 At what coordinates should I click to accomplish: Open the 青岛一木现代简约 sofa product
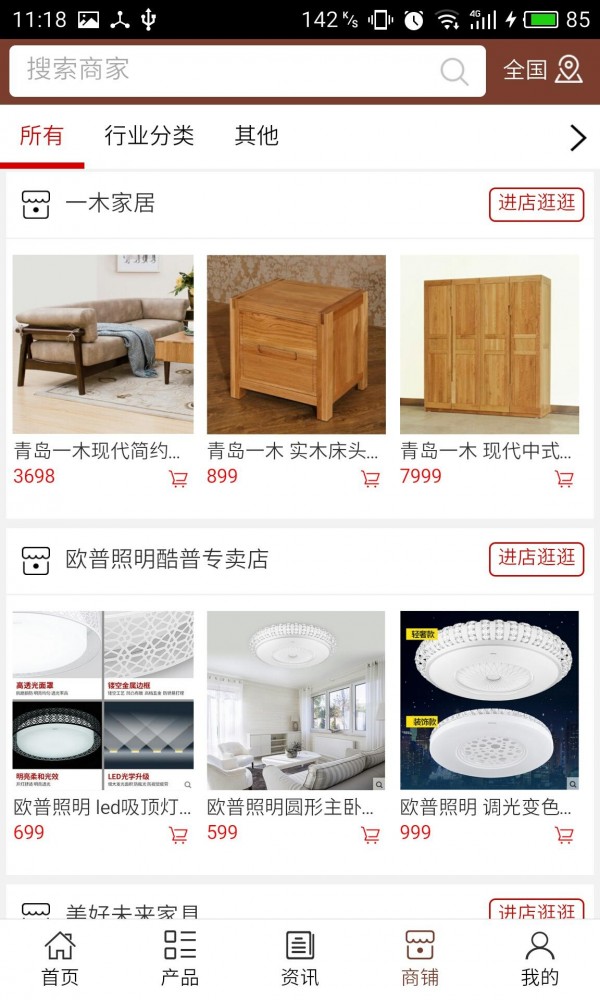pos(103,344)
